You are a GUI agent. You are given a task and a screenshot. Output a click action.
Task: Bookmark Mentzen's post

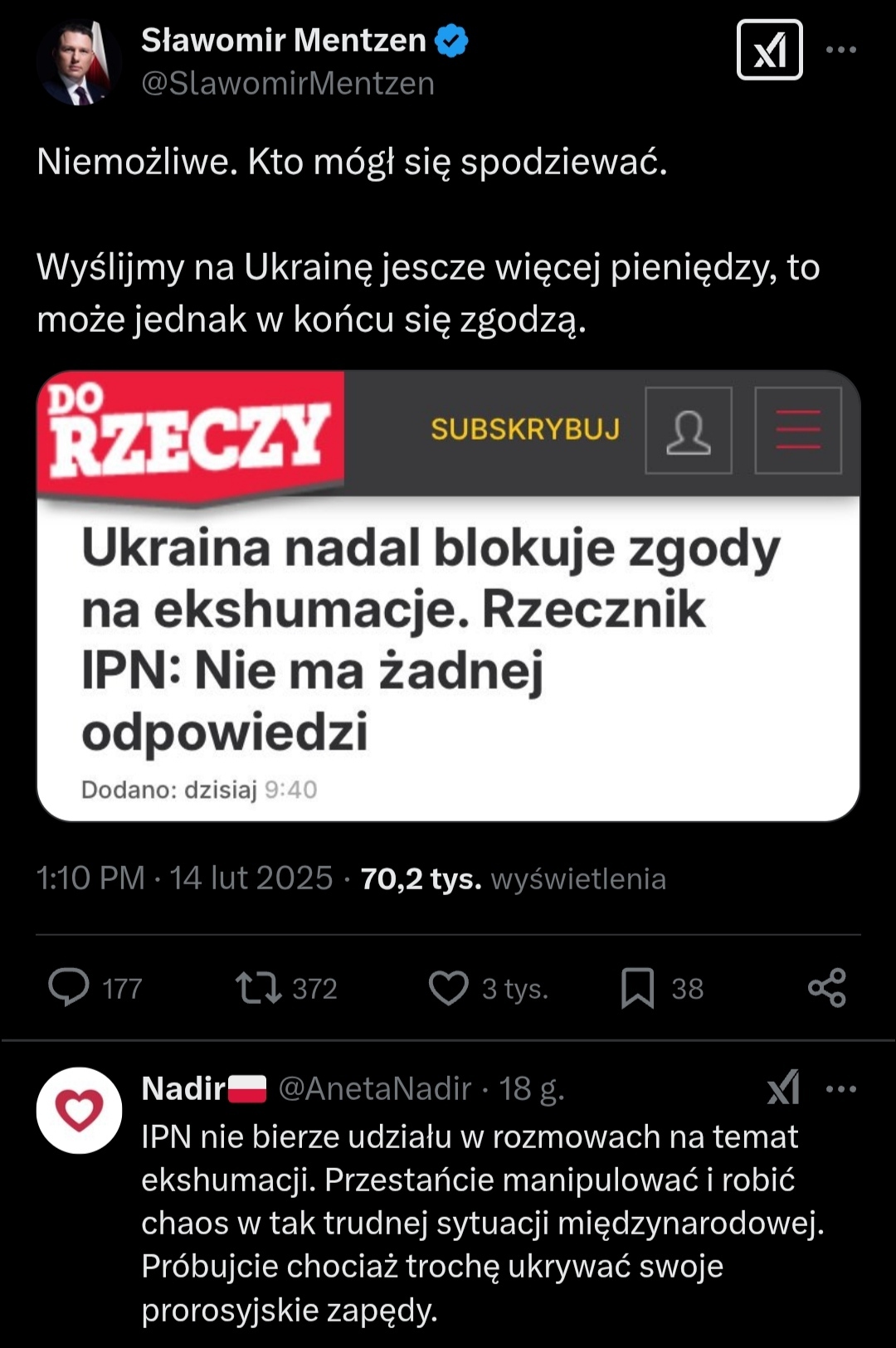point(637,988)
